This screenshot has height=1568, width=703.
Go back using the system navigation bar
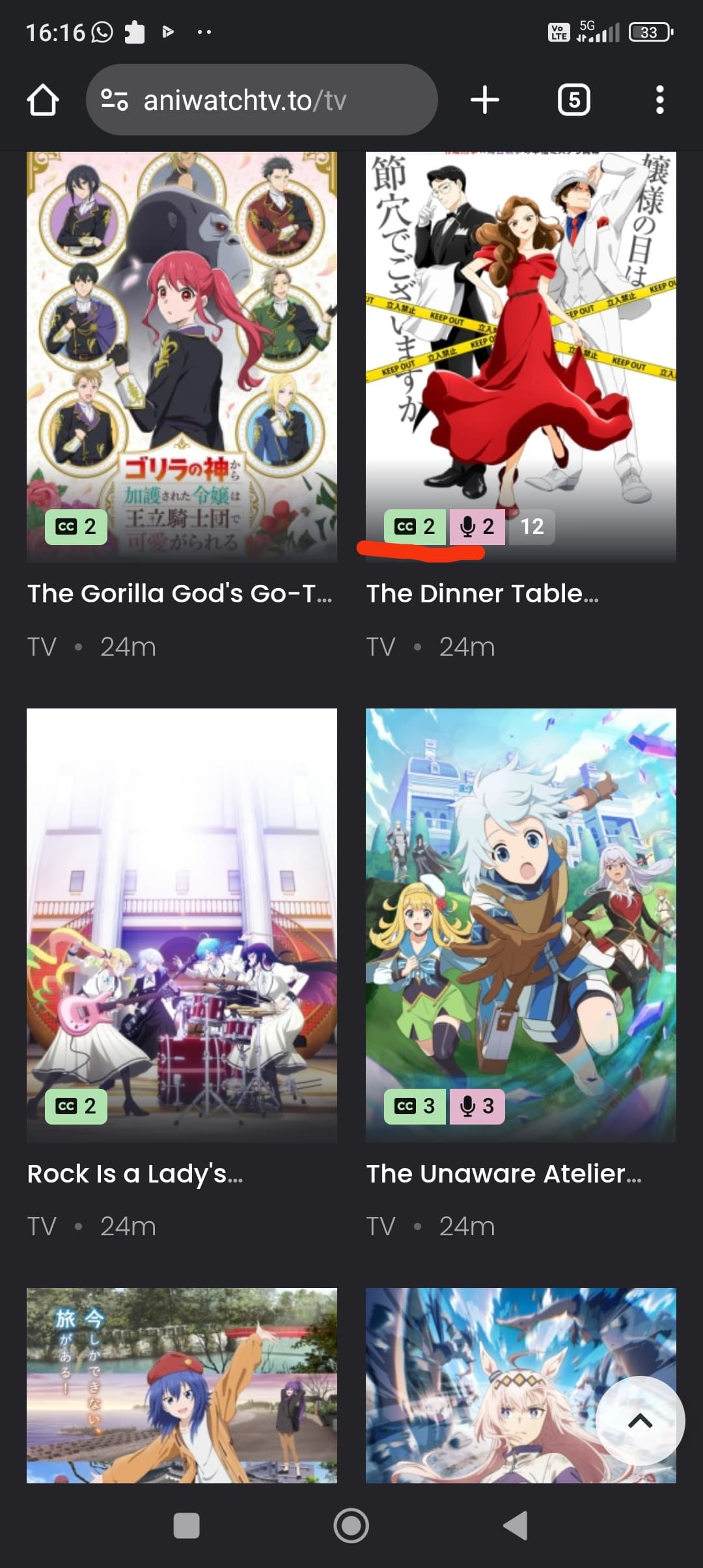(516, 1526)
